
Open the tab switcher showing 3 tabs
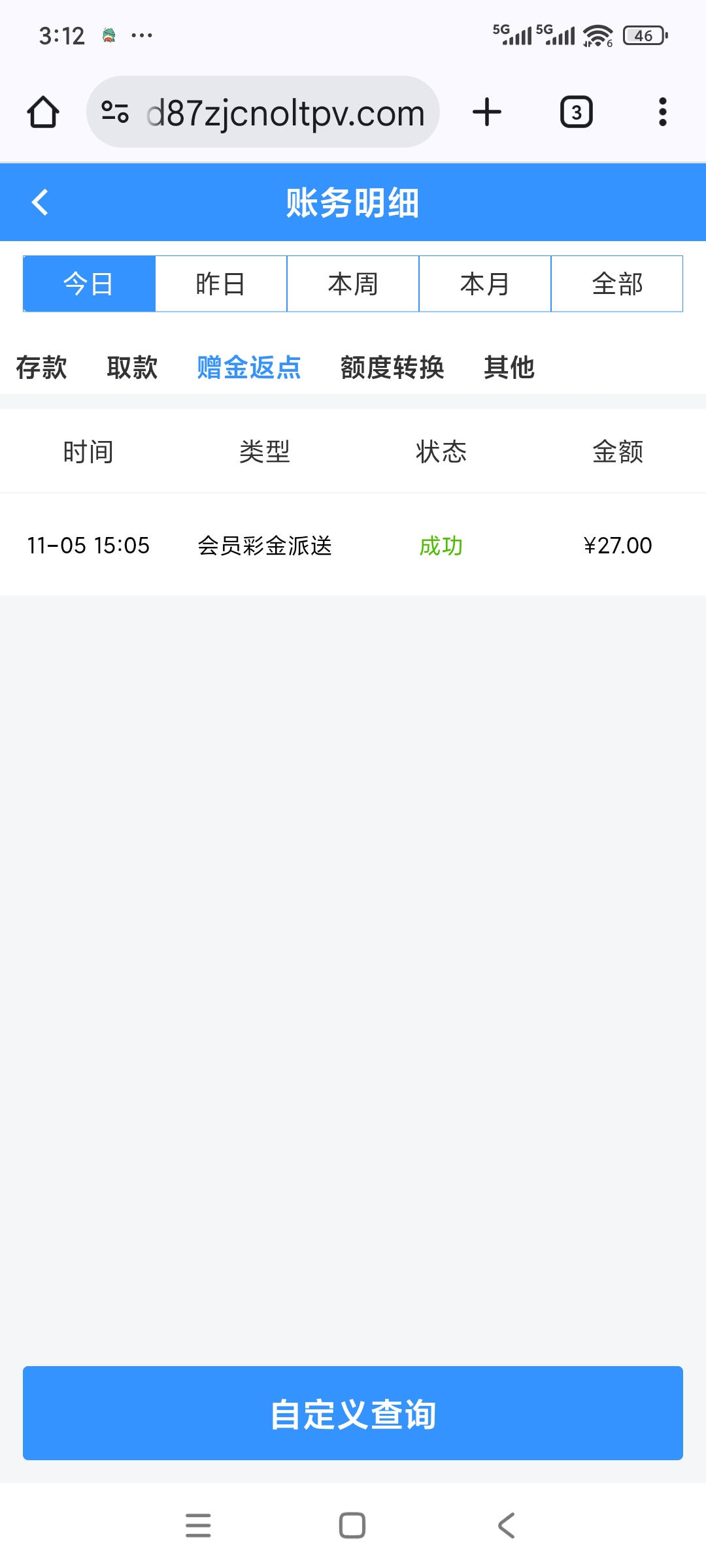tap(576, 112)
